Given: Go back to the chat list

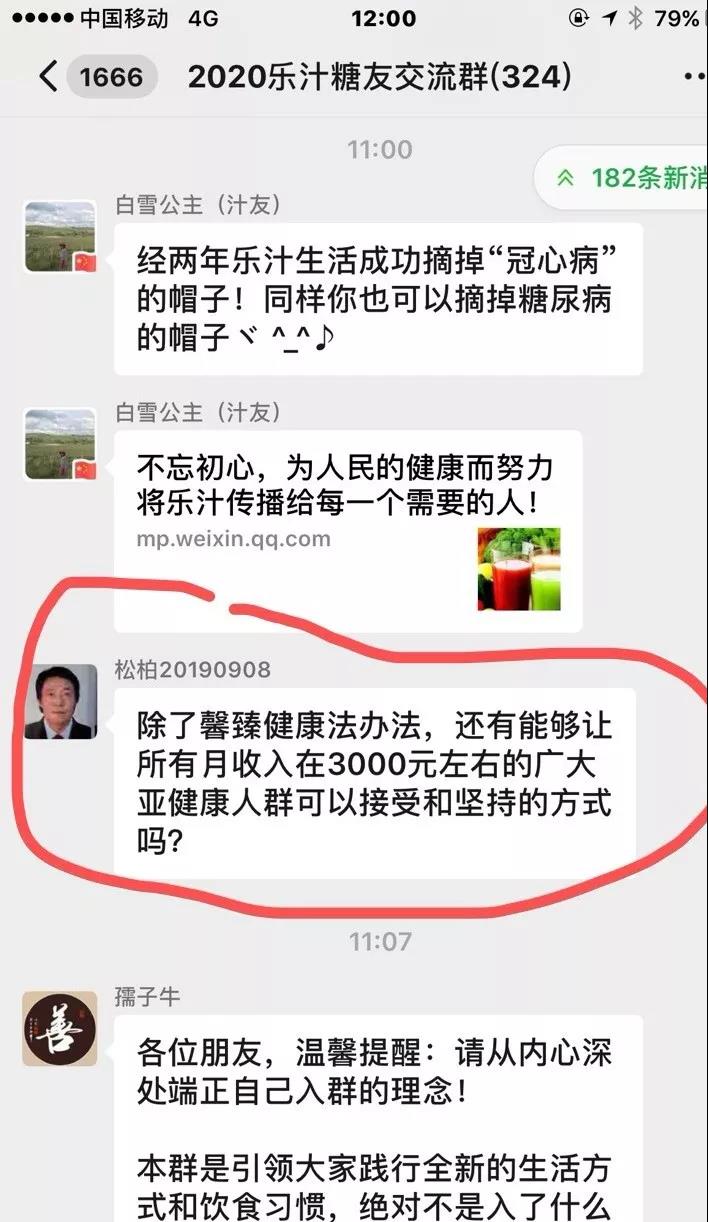Looking at the screenshot, I should point(48,77).
